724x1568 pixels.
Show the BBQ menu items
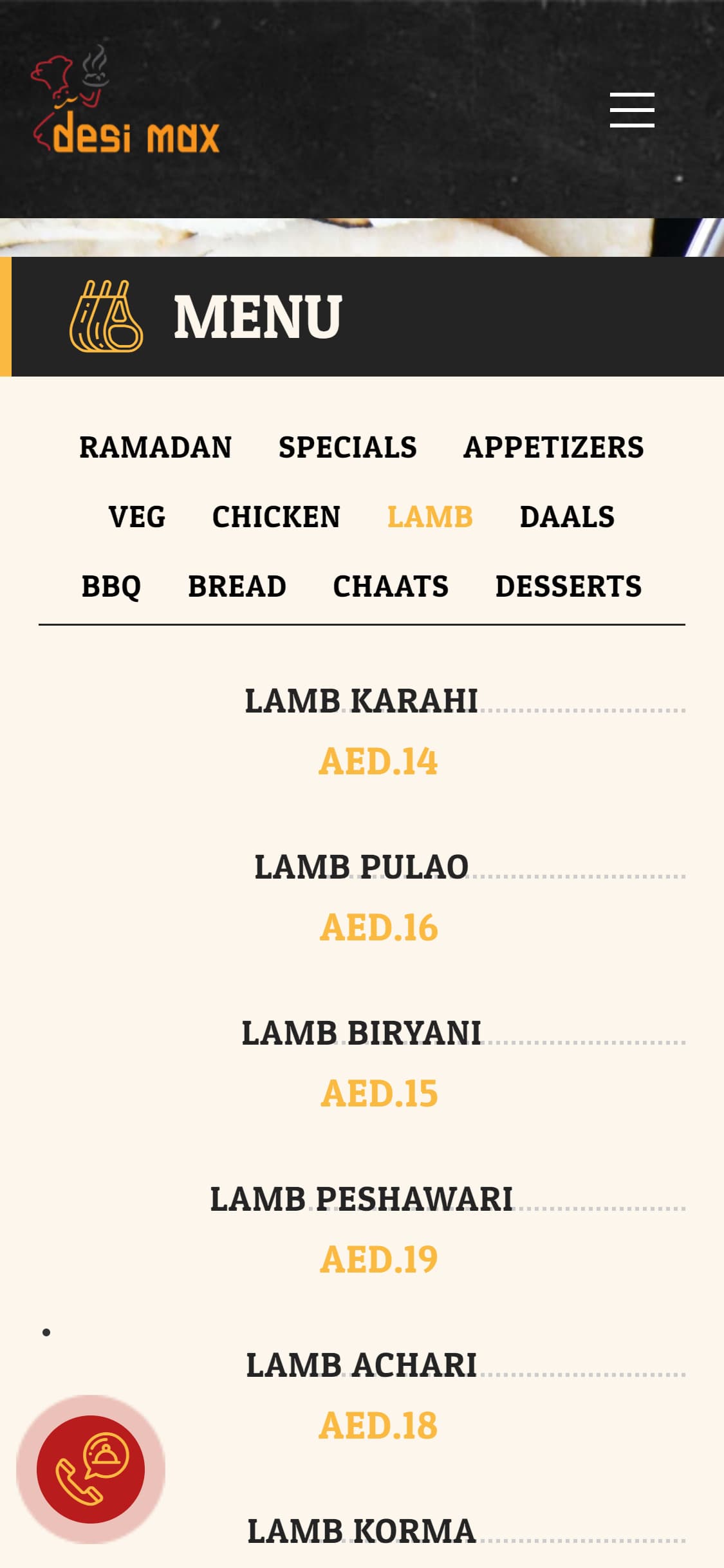pos(111,586)
